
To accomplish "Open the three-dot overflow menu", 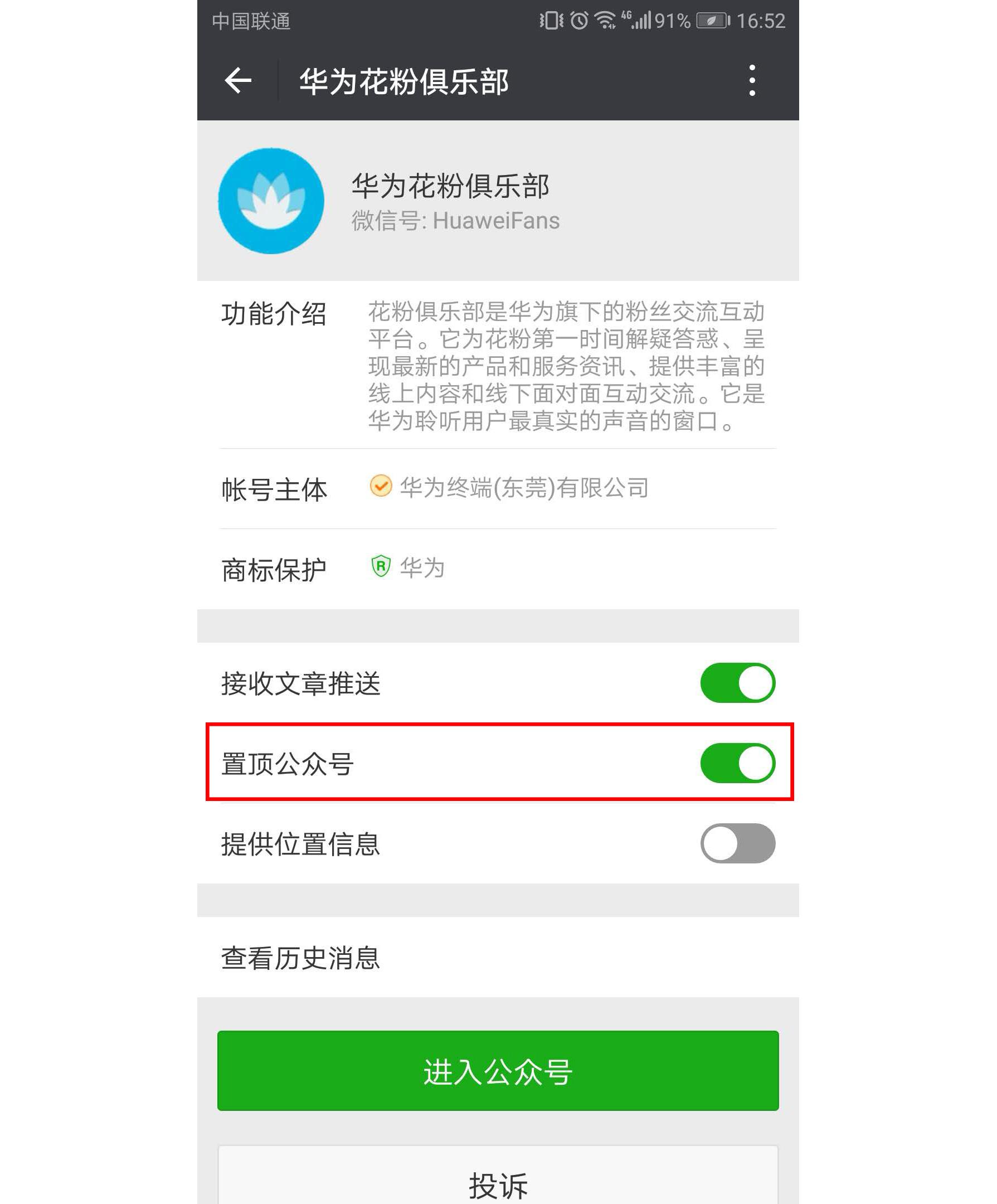I will click(752, 80).
